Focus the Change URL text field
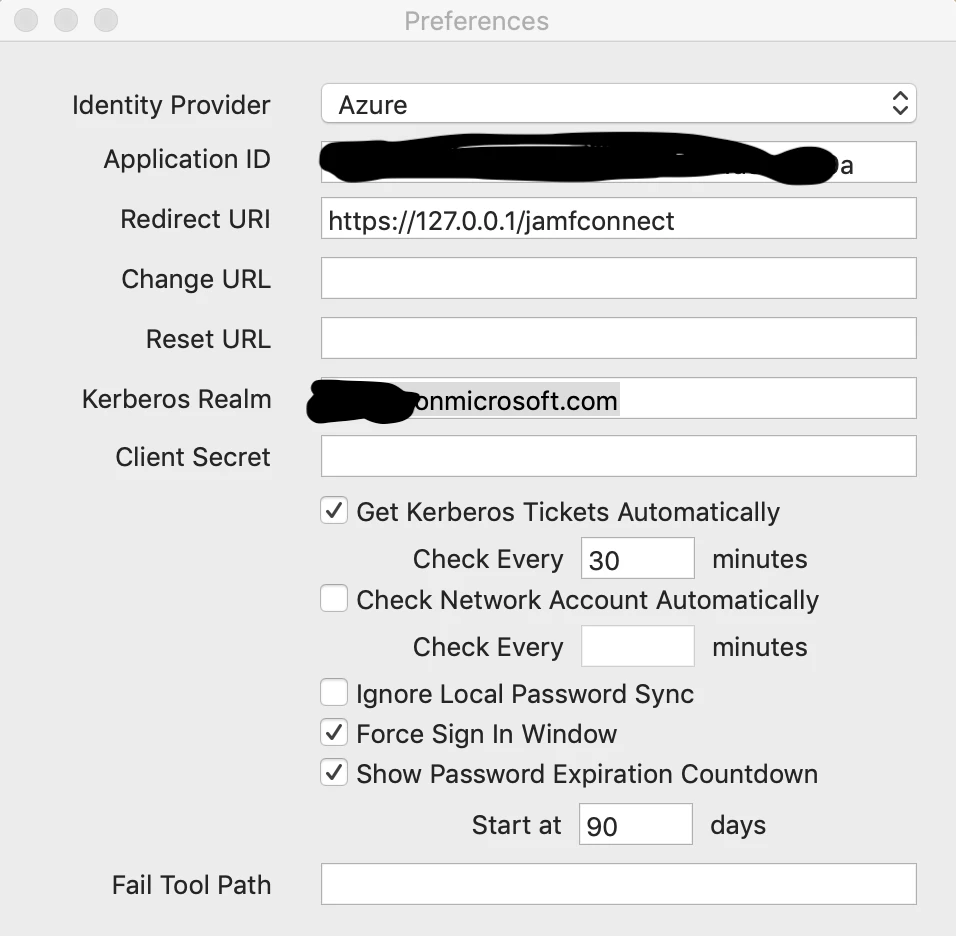Screen dimensions: 956x936 618,278
